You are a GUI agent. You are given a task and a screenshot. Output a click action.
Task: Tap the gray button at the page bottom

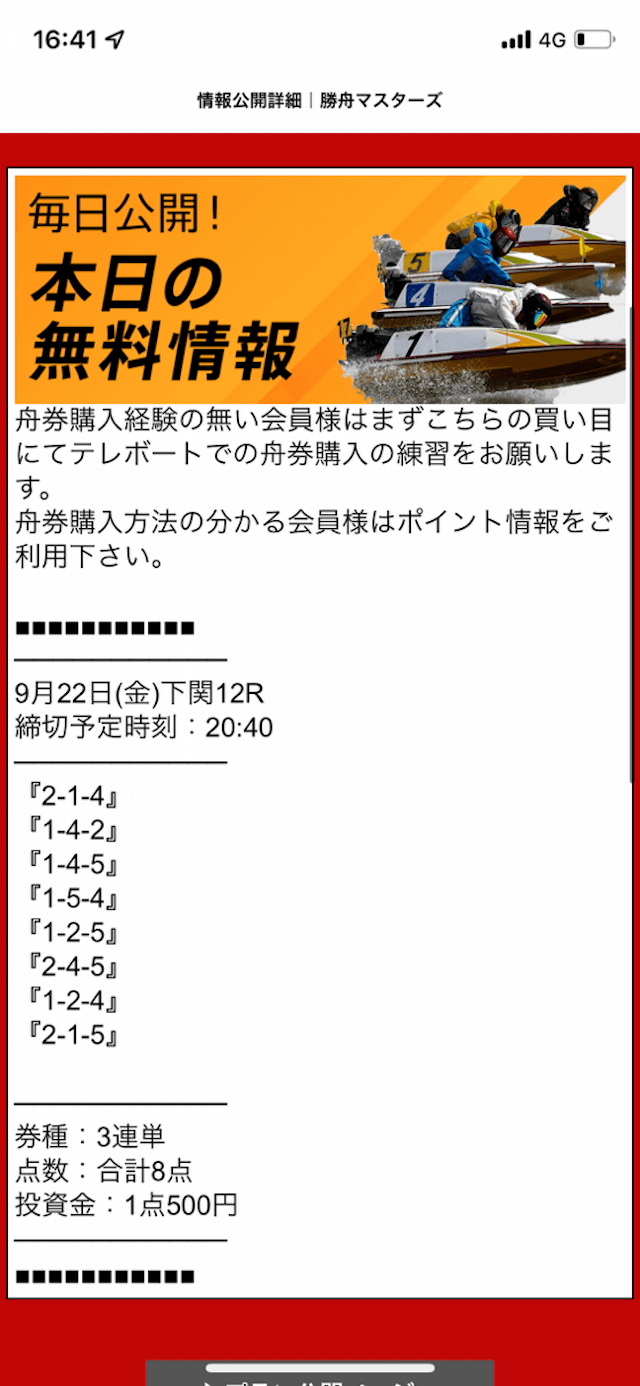320,1373
